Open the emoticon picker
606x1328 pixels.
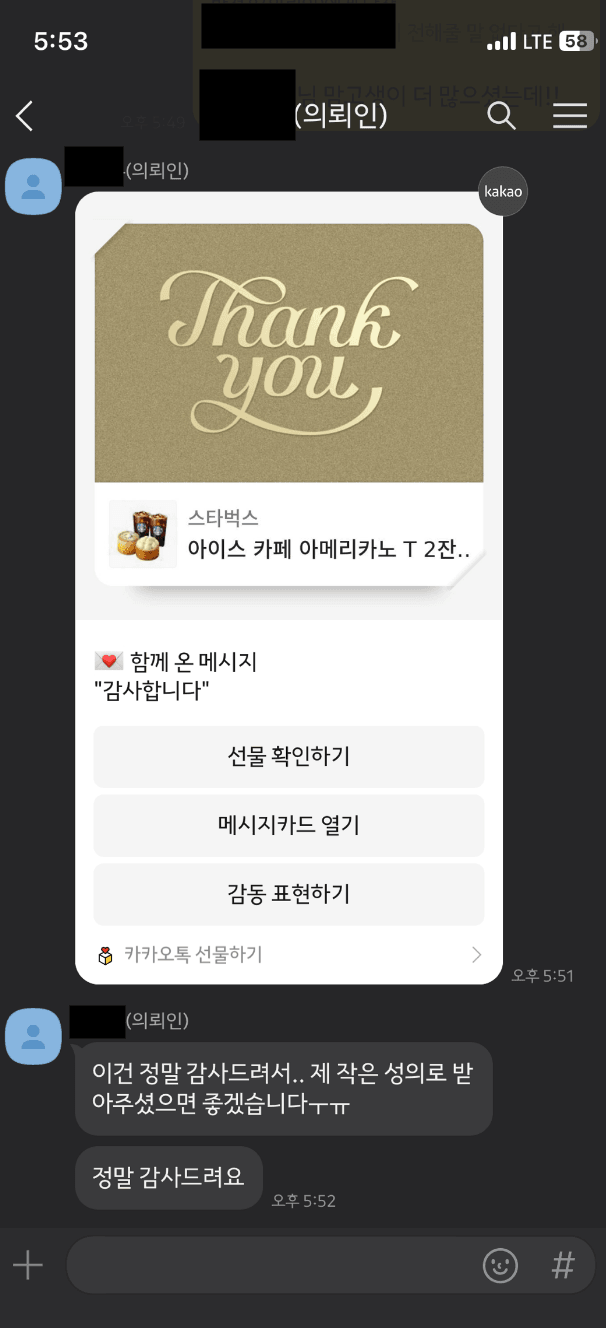(500, 1266)
